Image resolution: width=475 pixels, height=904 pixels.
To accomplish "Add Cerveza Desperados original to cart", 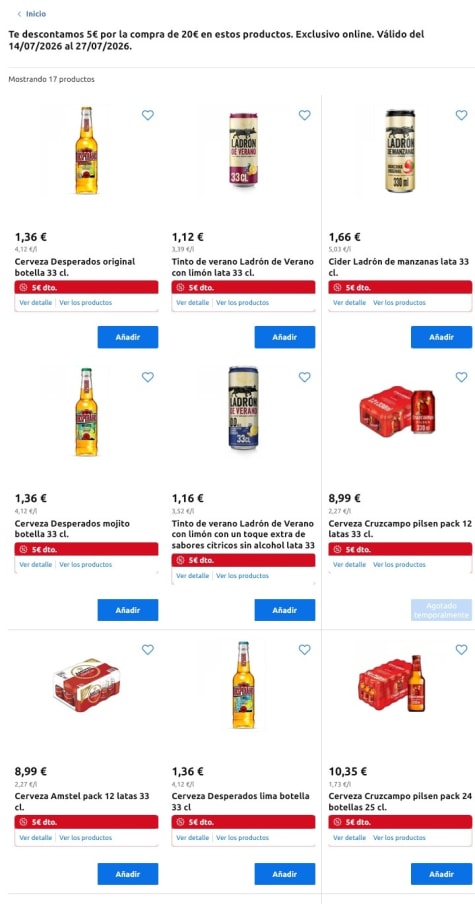I will (x=128, y=337).
